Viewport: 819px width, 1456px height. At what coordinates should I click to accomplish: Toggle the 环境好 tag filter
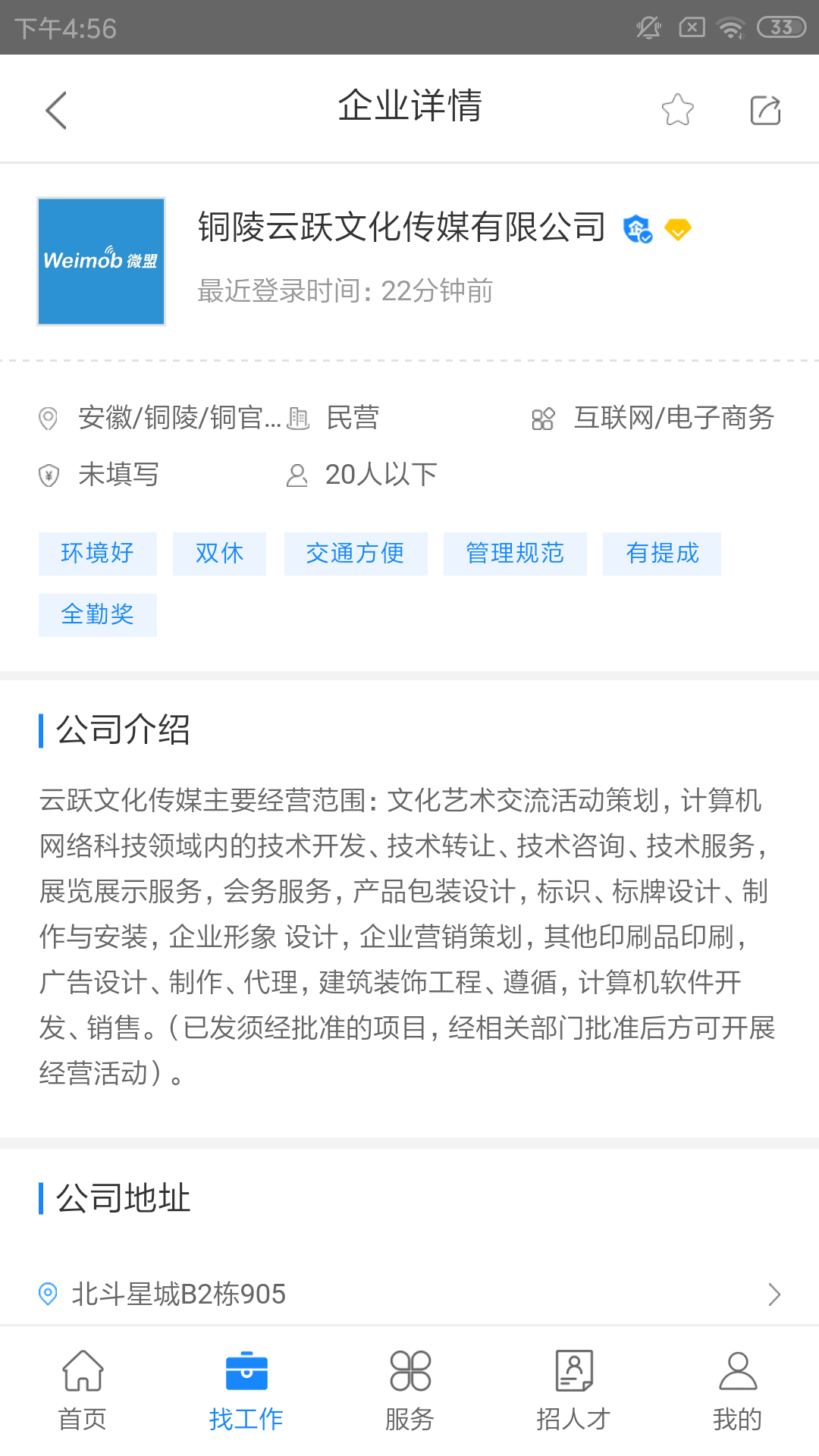[97, 554]
